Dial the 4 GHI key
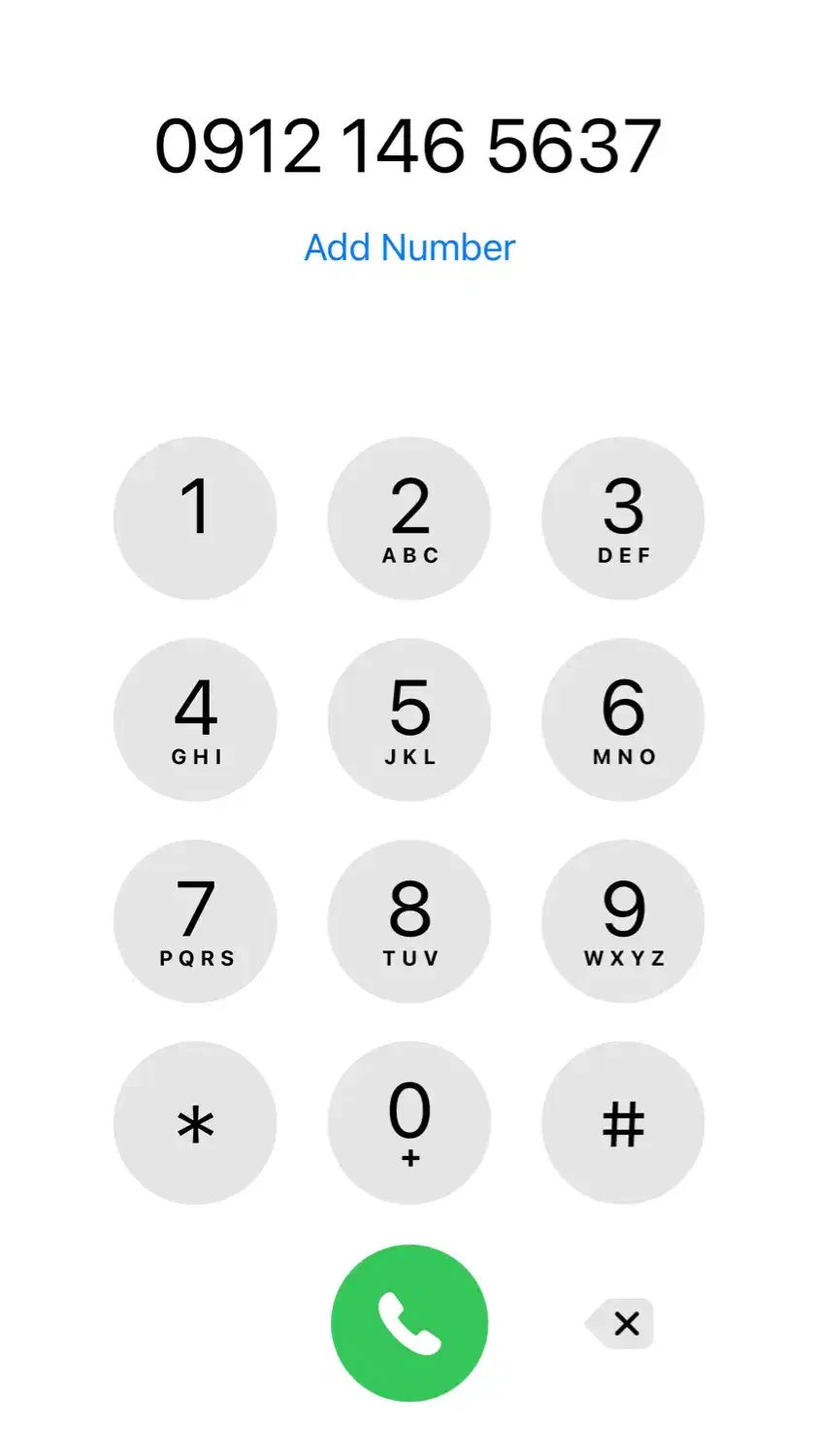This screenshot has width=819, height=1456. click(x=195, y=719)
